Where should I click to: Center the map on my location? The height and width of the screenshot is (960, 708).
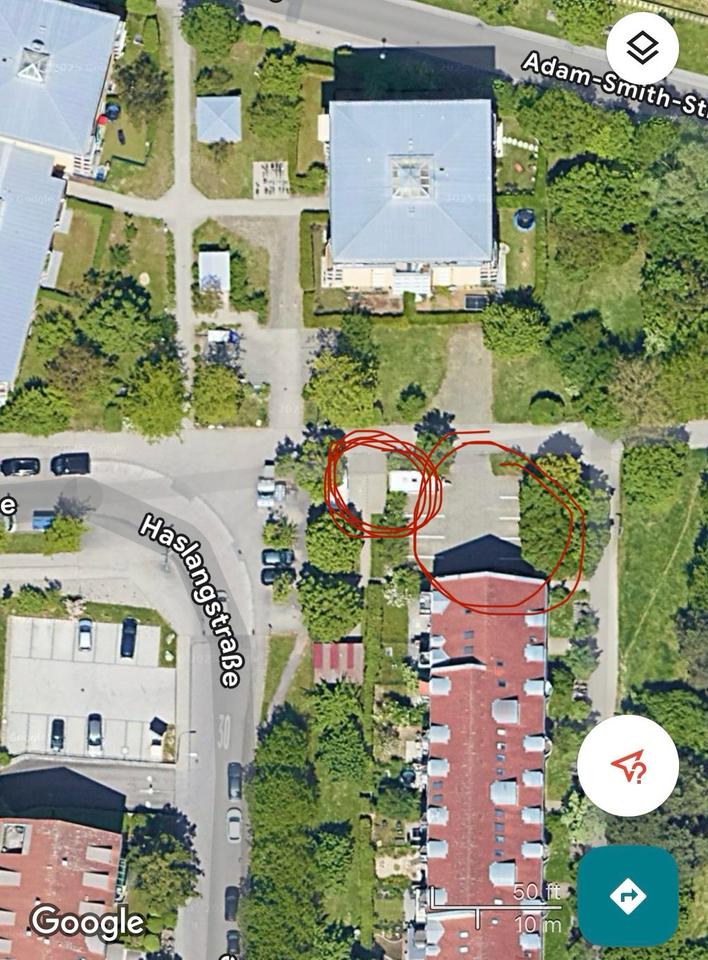pyautogui.click(x=627, y=766)
